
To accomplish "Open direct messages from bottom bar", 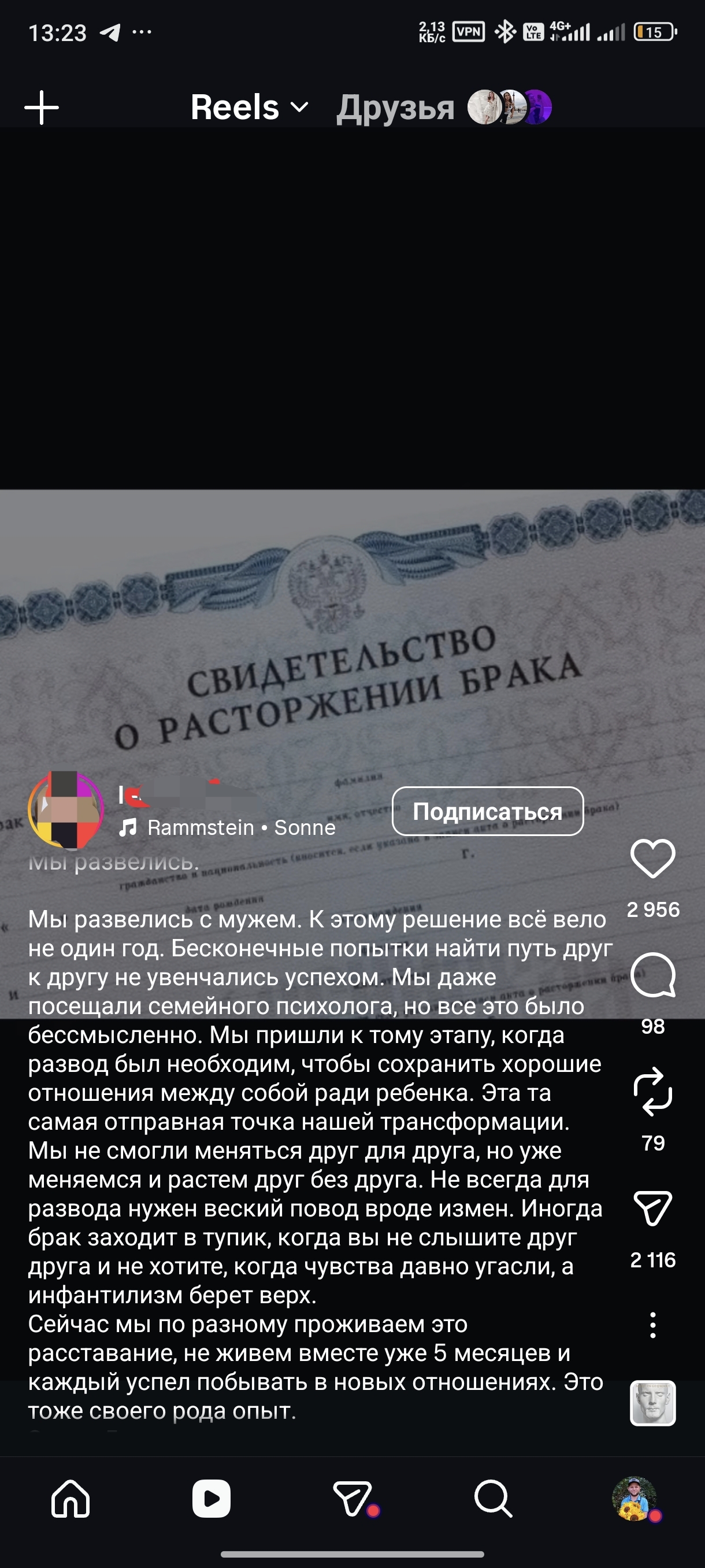I will (353, 1499).
